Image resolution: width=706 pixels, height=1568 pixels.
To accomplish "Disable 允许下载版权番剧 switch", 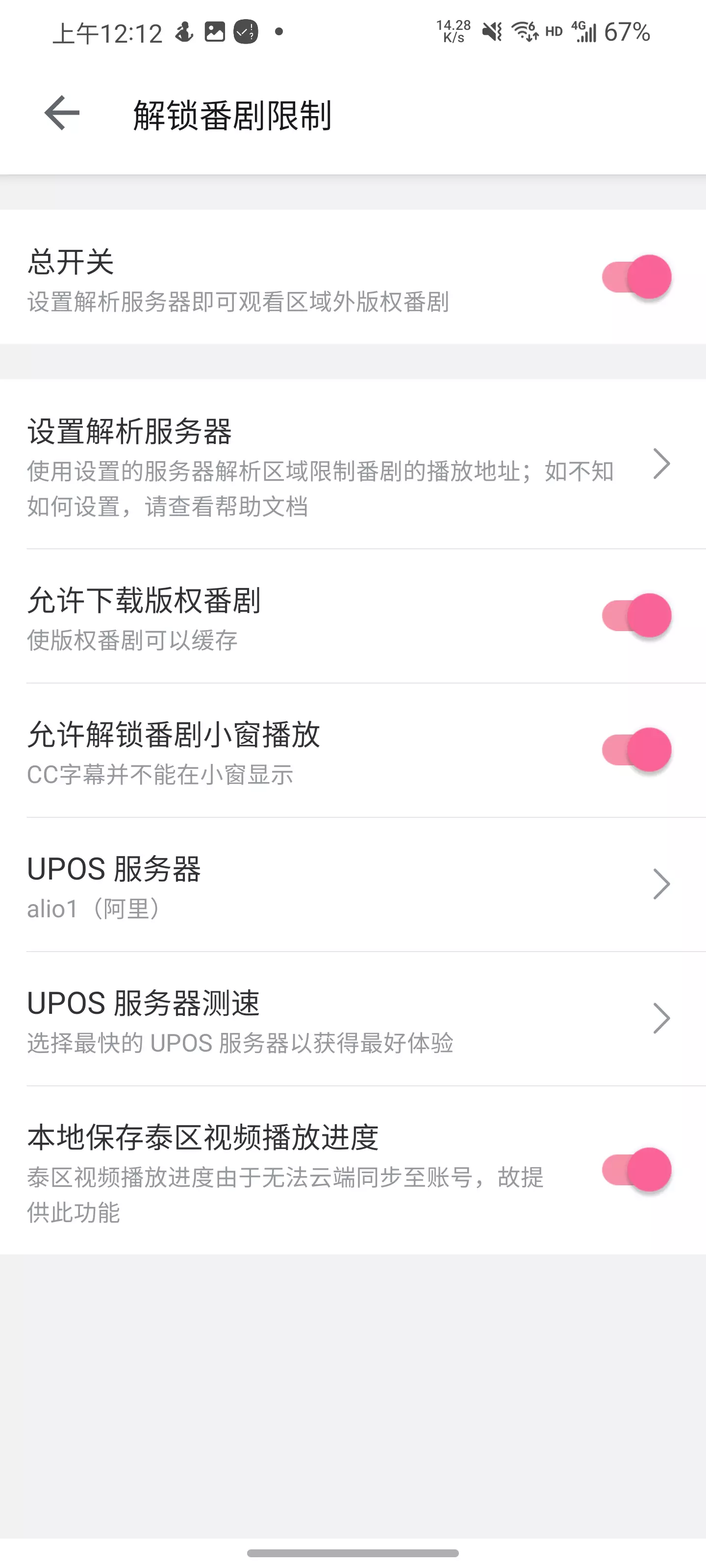I will pos(636,616).
